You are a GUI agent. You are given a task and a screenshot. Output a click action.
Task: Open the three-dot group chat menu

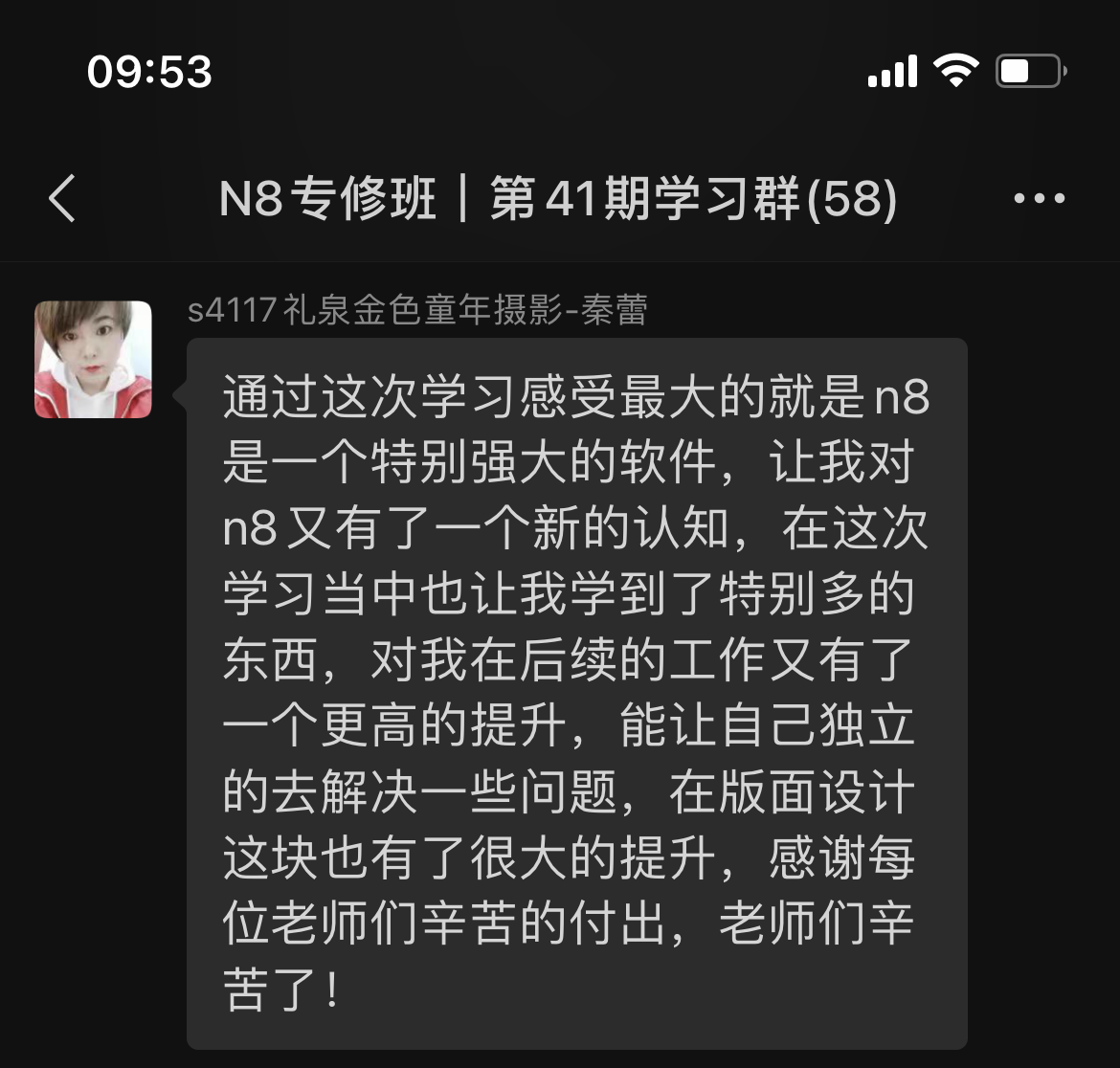(1039, 199)
